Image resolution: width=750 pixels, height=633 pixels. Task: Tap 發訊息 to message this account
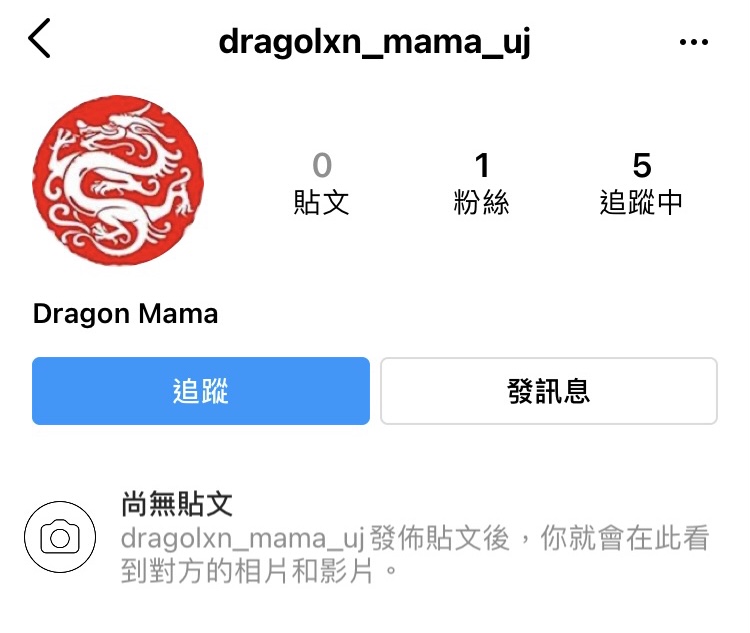click(548, 390)
